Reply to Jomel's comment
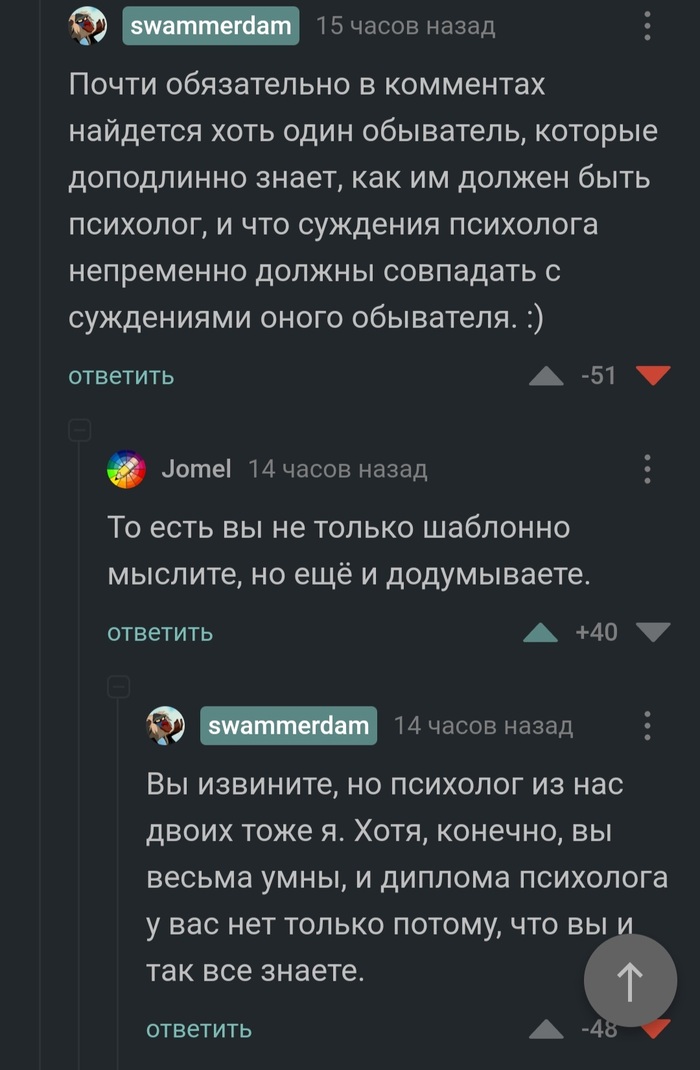The width and height of the screenshot is (700, 1070). [160, 632]
